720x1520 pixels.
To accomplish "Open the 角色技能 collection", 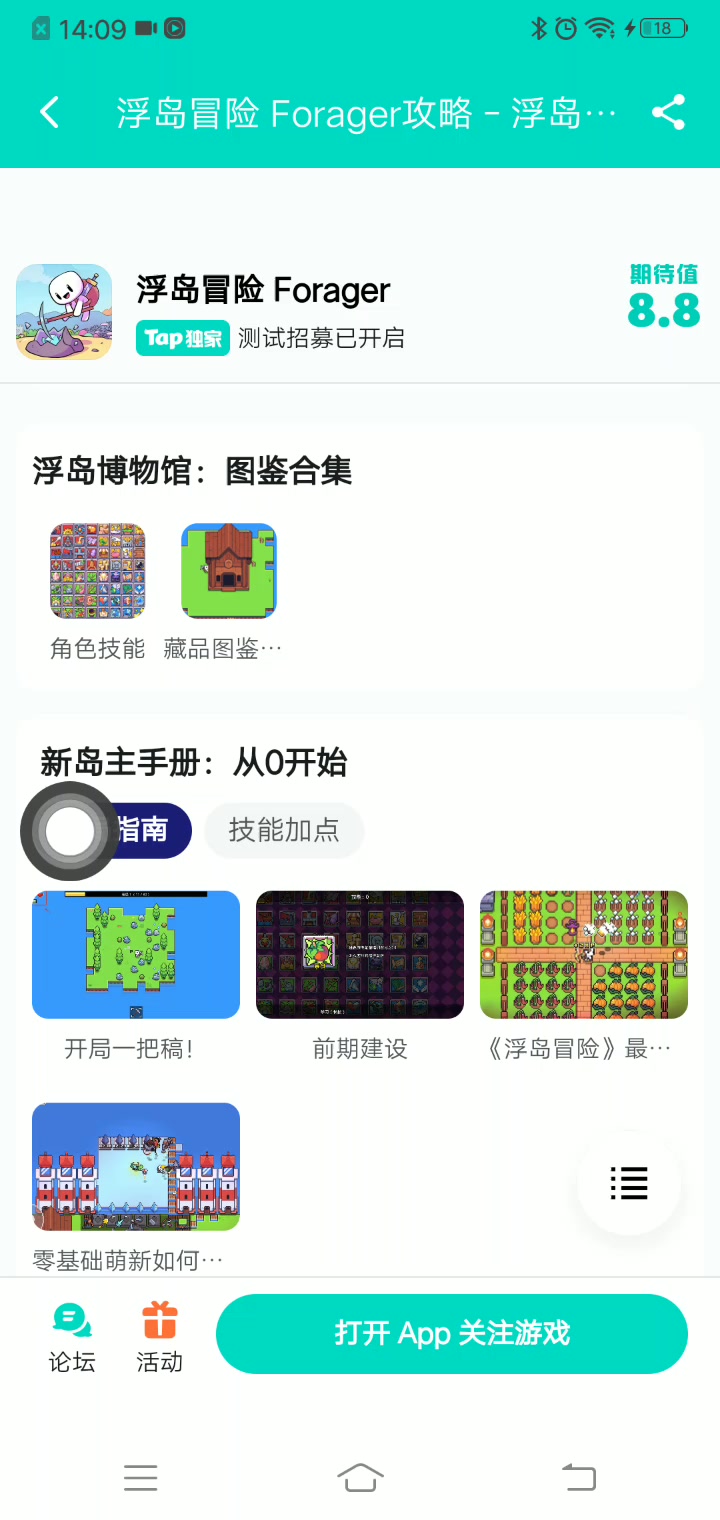I will tap(98, 590).
